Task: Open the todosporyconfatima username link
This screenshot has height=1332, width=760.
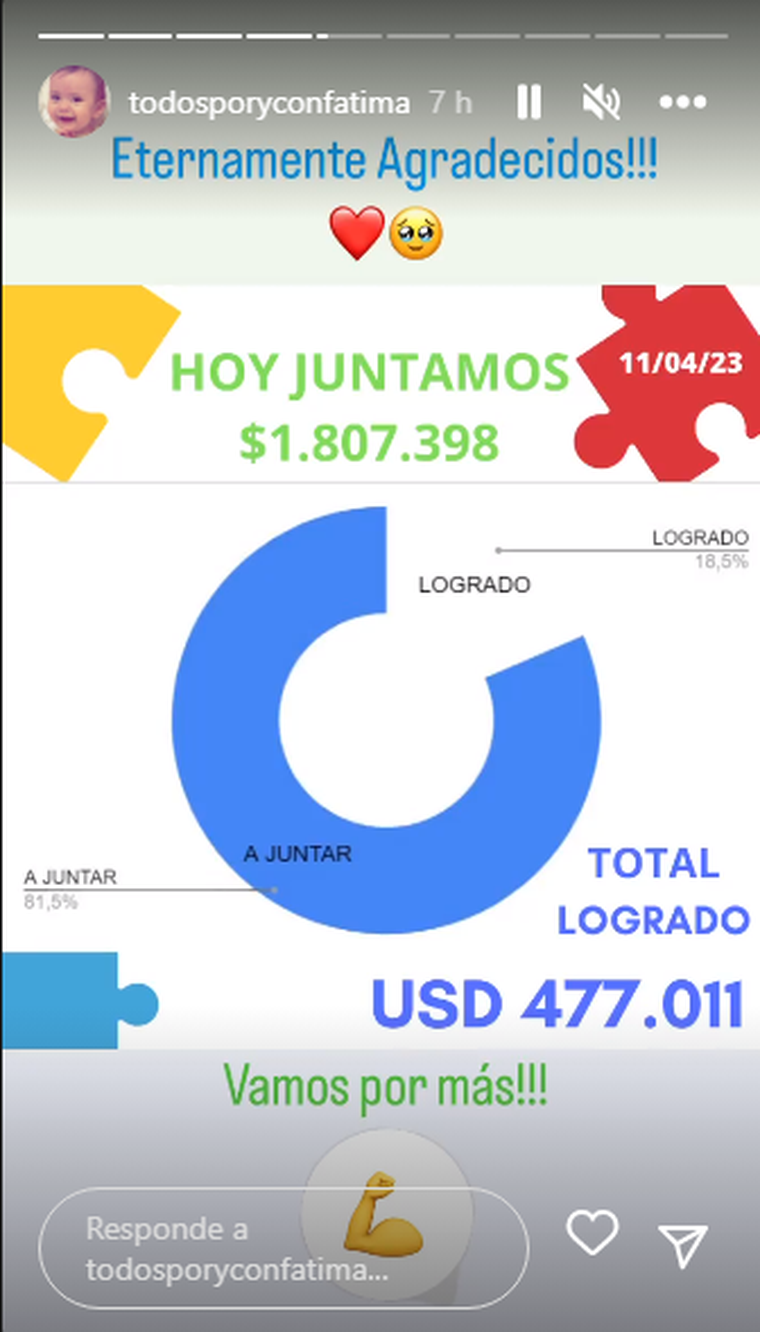Action: click(x=270, y=102)
